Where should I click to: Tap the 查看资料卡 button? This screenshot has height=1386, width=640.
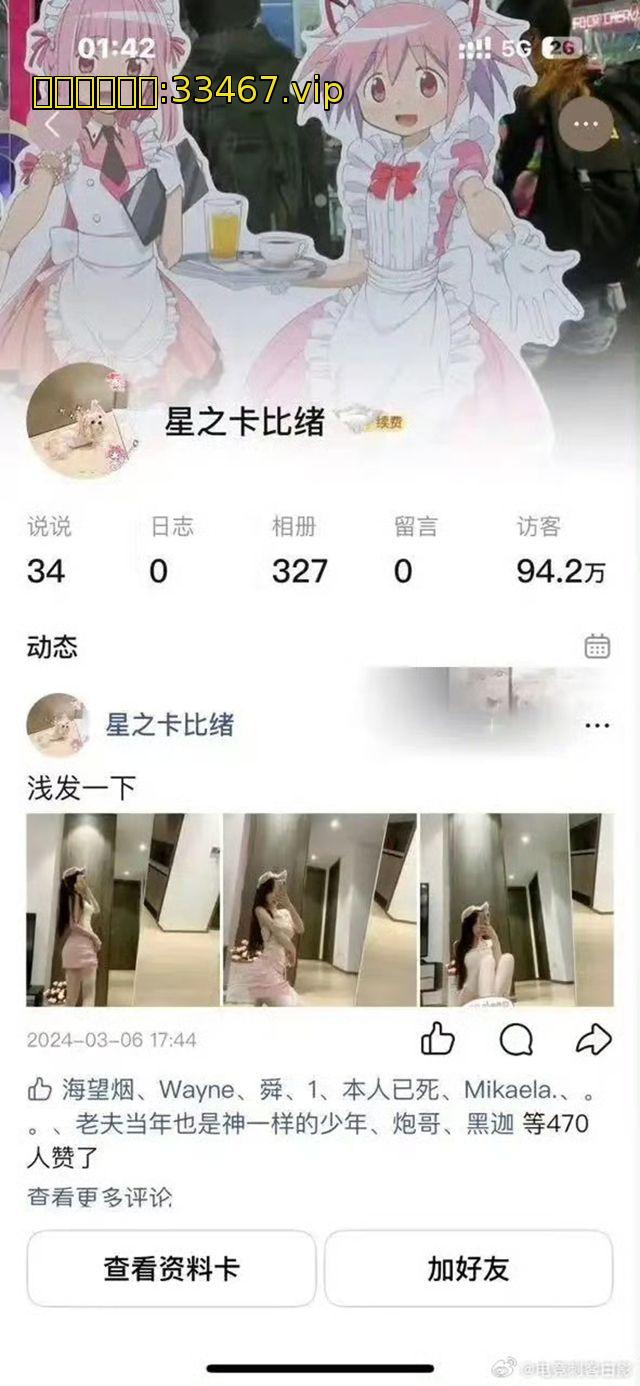click(x=171, y=1269)
